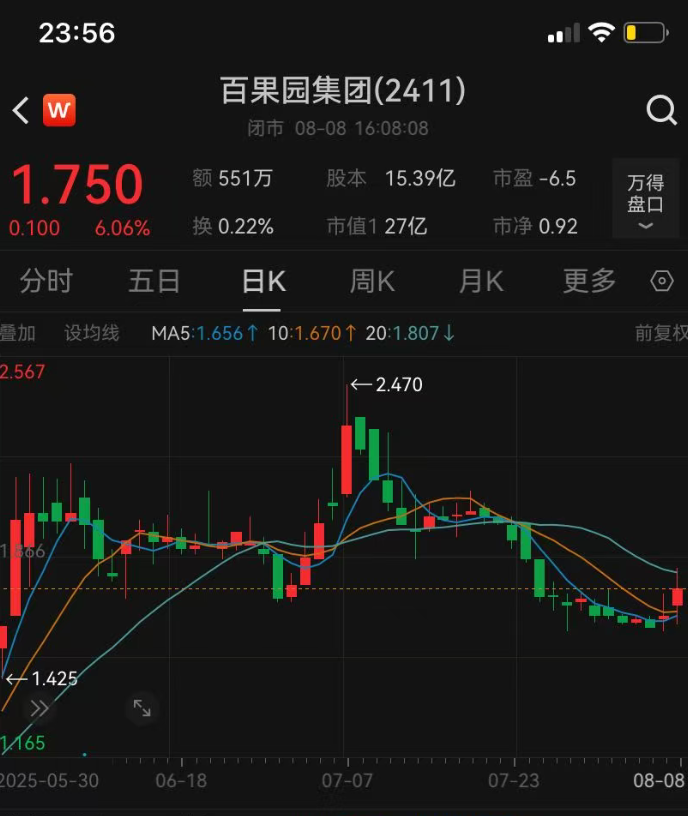Tap the 叠加 overlay option
The width and height of the screenshot is (688, 816).
tap(18, 333)
